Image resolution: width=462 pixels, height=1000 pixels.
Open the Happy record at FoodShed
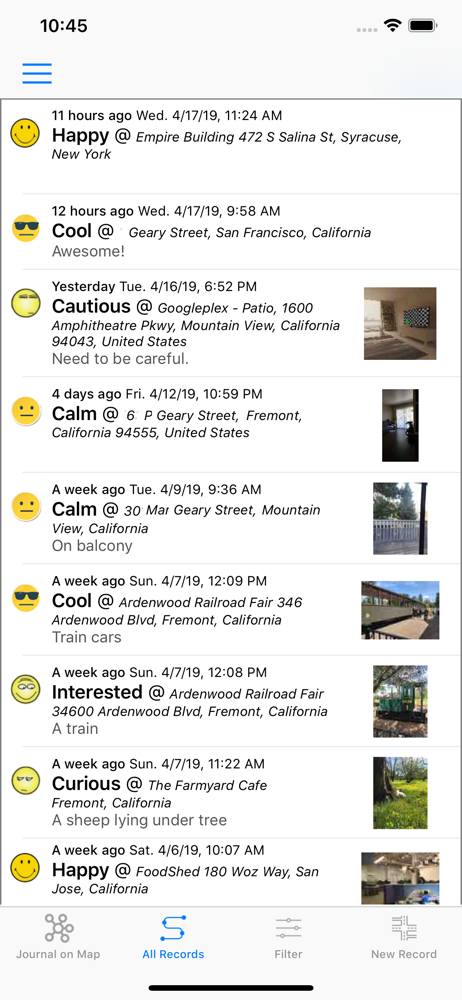[231, 871]
